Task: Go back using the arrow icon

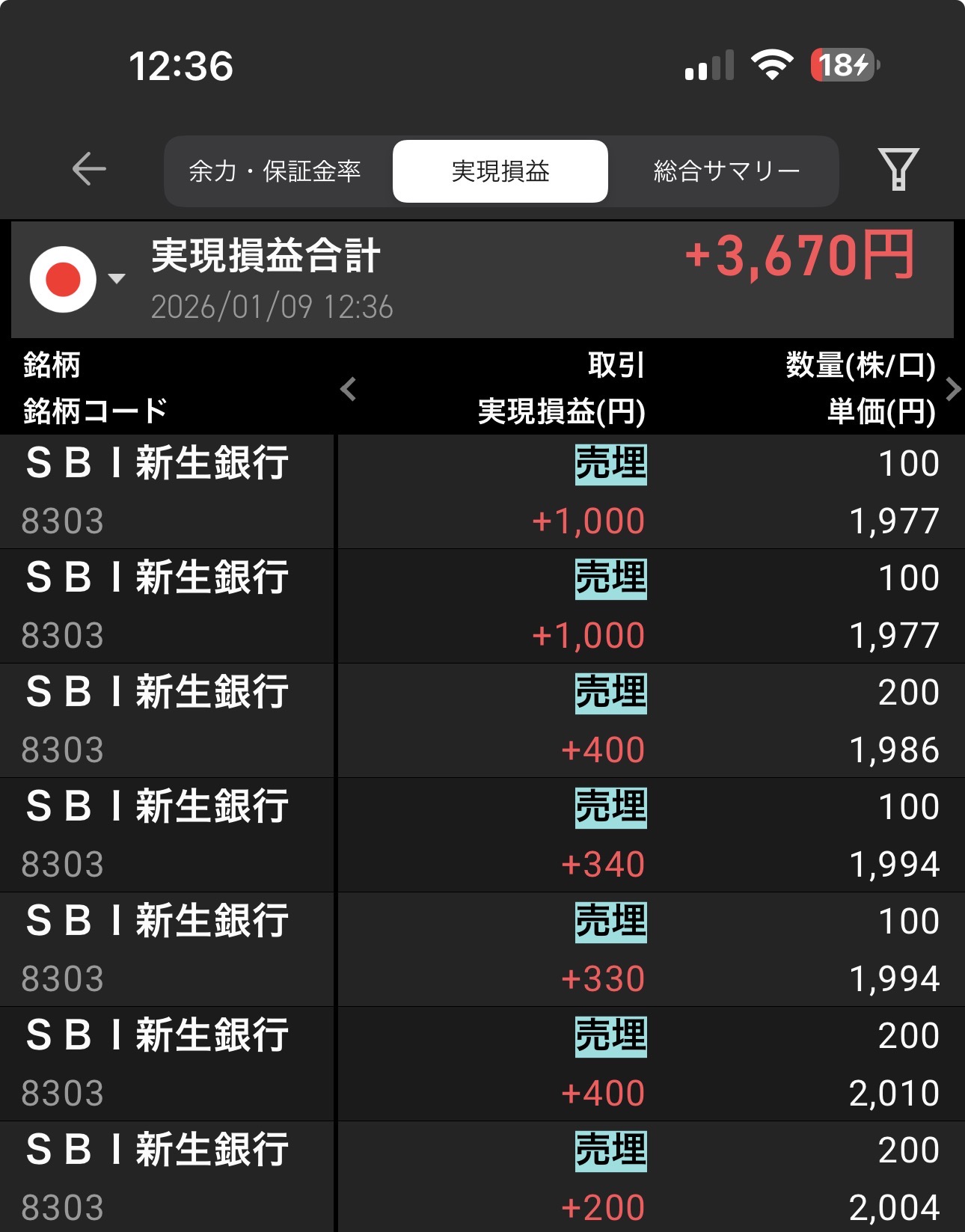Action: (x=89, y=169)
